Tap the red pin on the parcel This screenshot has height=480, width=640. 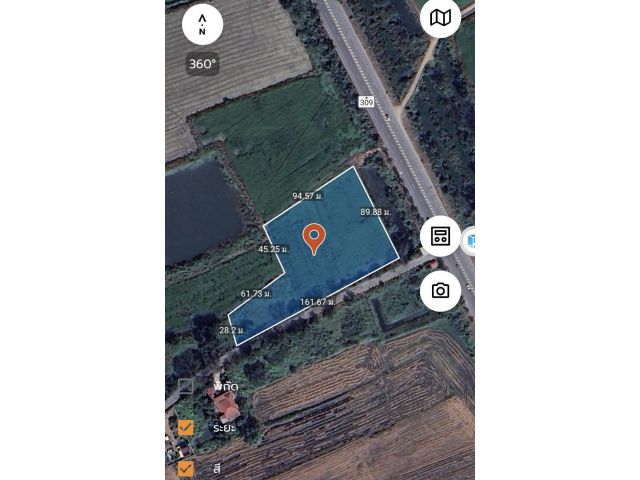tap(314, 238)
